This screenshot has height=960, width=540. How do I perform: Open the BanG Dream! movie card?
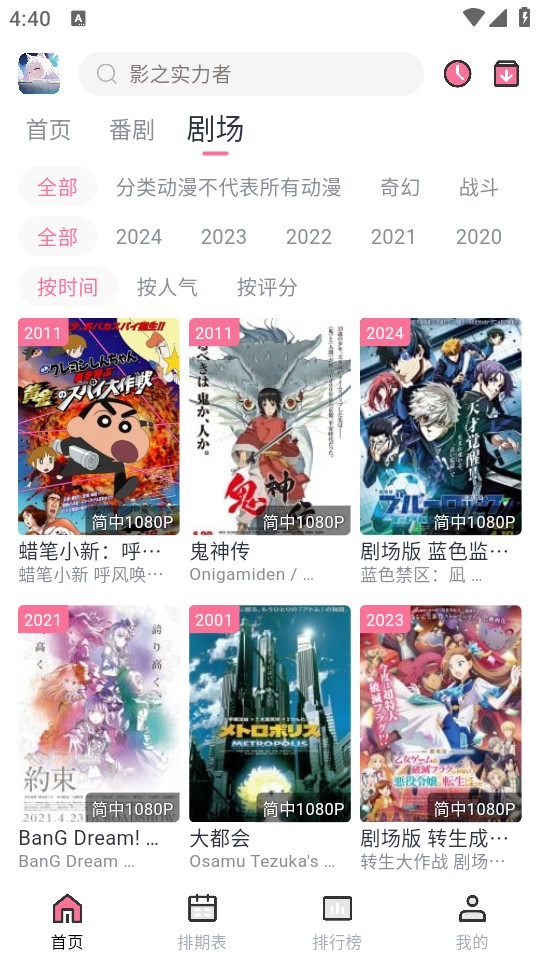coord(99,738)
